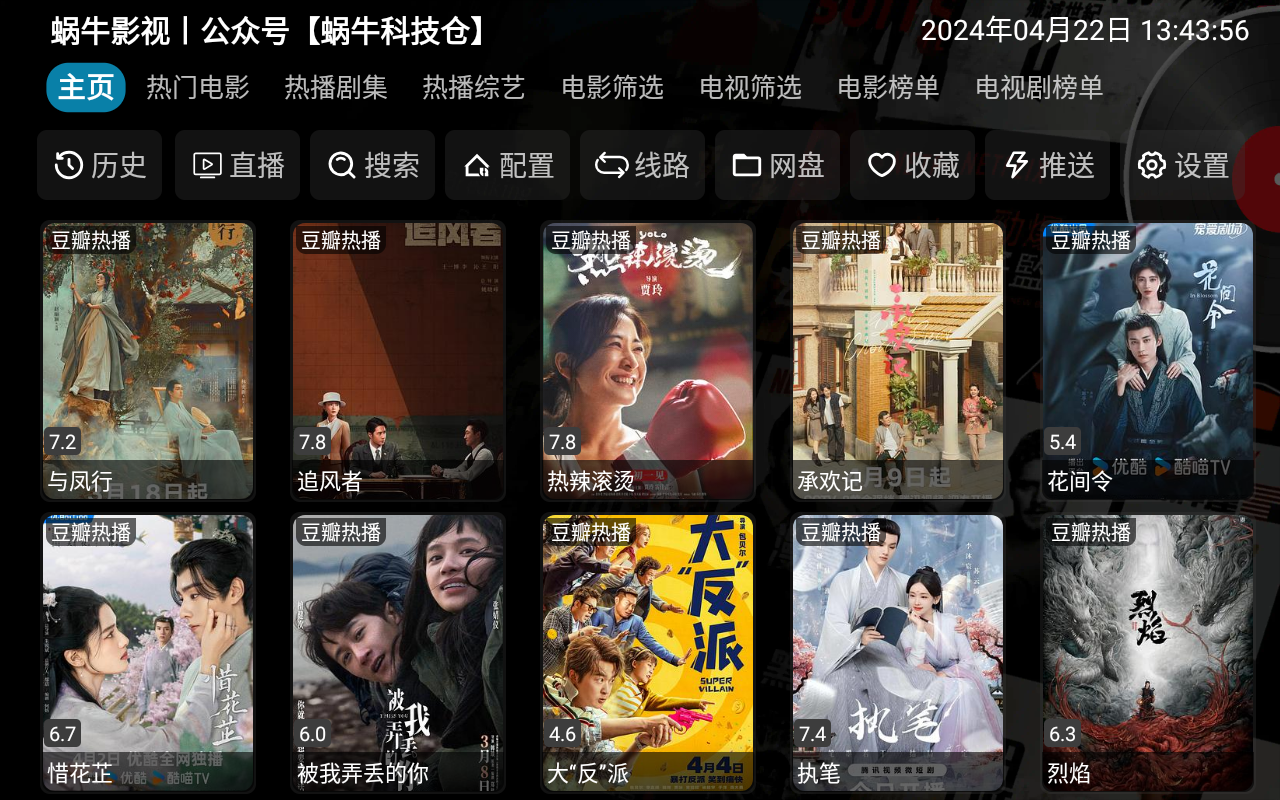The height and width of the screenshot is (800, 1280).
Task: Switch to the 电视剧榜单 tab
Action: point(1039,88)
